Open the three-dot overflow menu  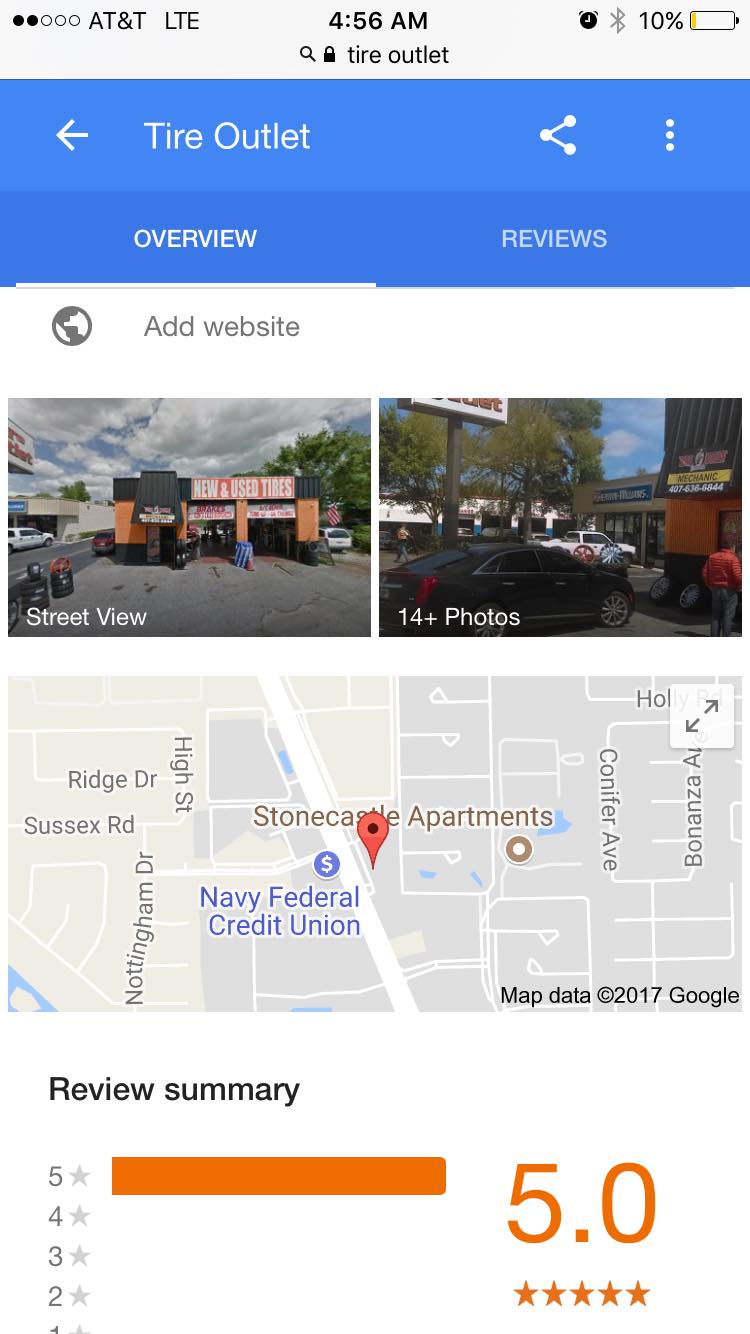tap(670, 135)
